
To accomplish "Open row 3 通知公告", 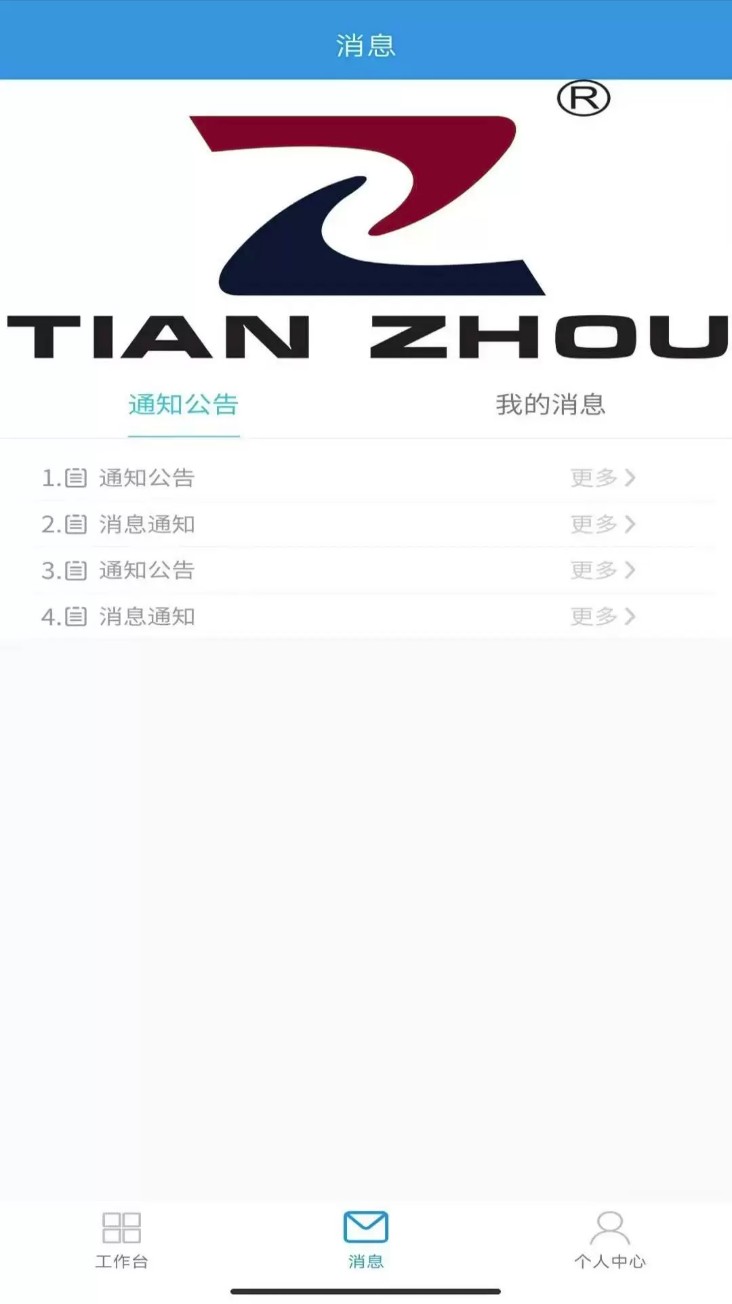I will pos(146,570).
